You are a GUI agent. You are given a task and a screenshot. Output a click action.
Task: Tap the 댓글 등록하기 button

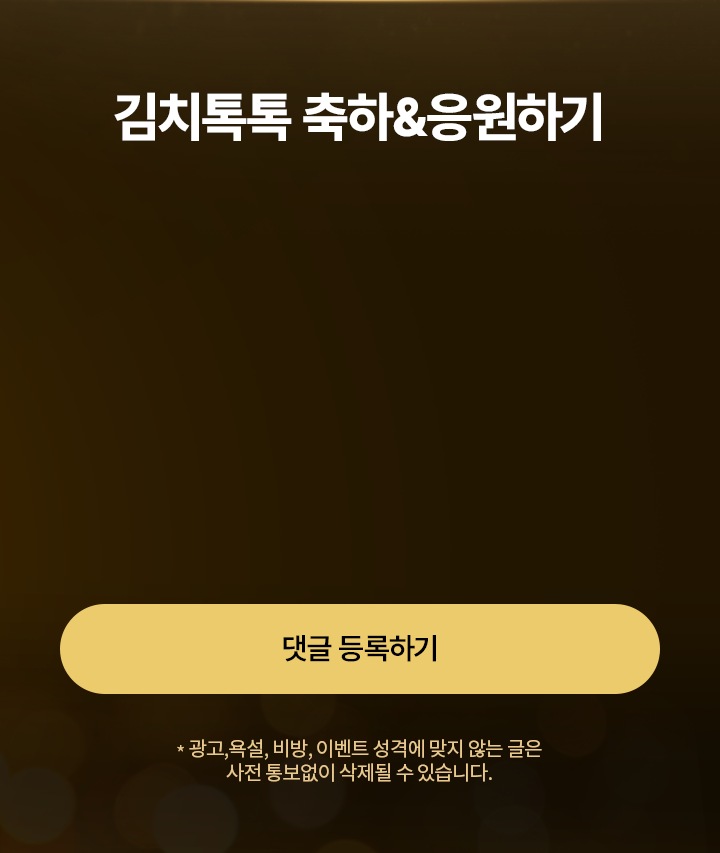360,649
